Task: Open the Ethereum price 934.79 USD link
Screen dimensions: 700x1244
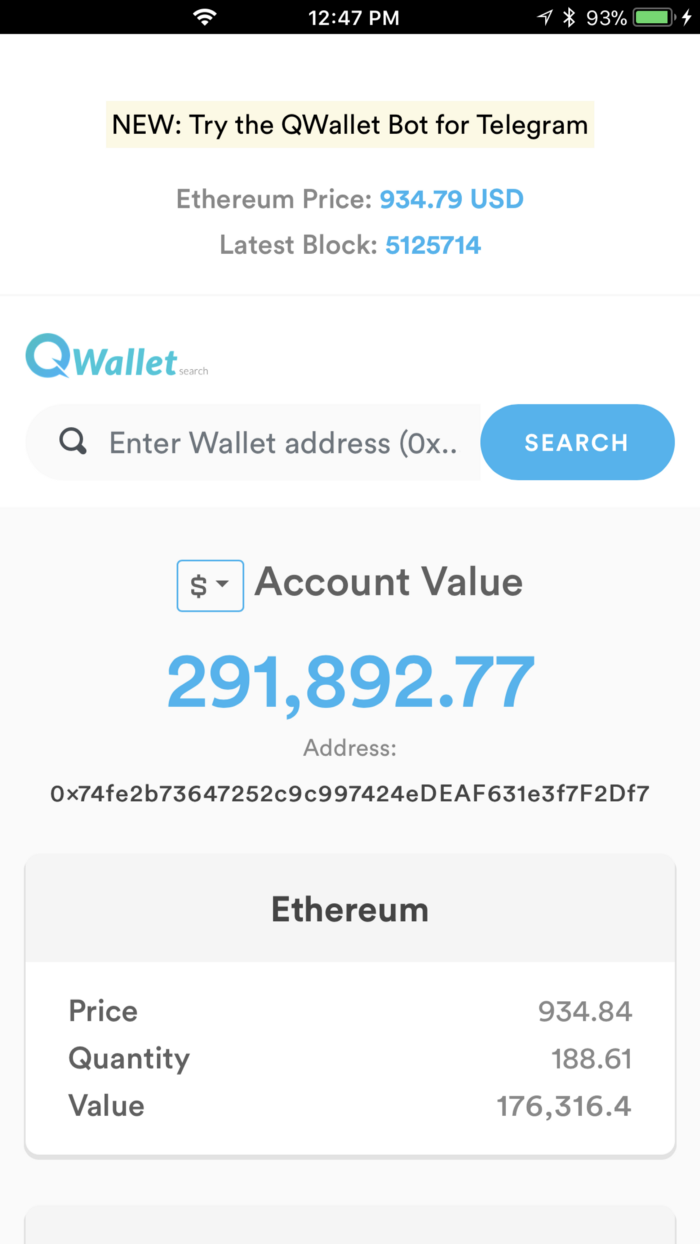Action: coord(451,199)
